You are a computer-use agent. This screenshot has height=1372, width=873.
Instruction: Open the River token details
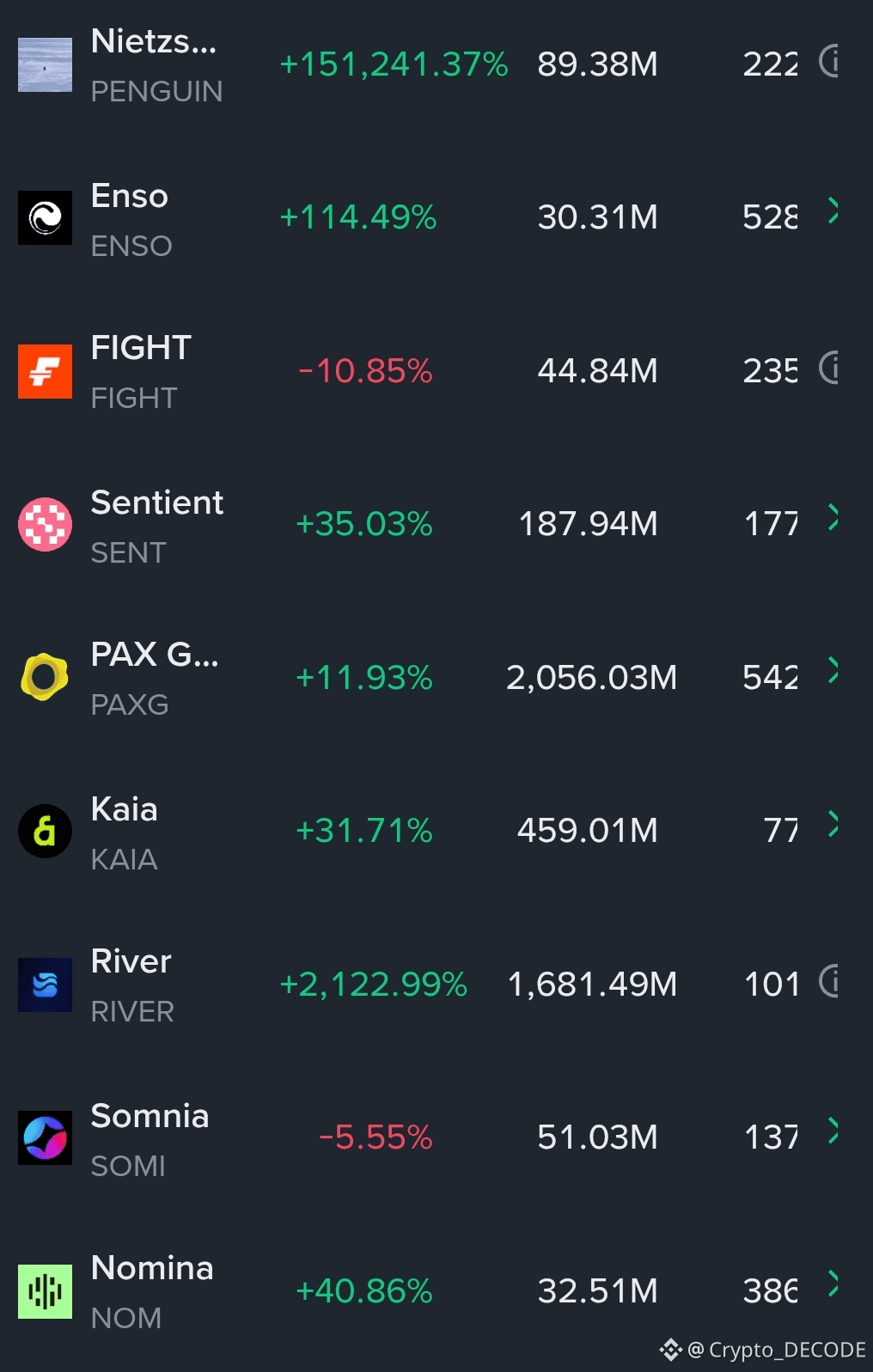(131, 985)
